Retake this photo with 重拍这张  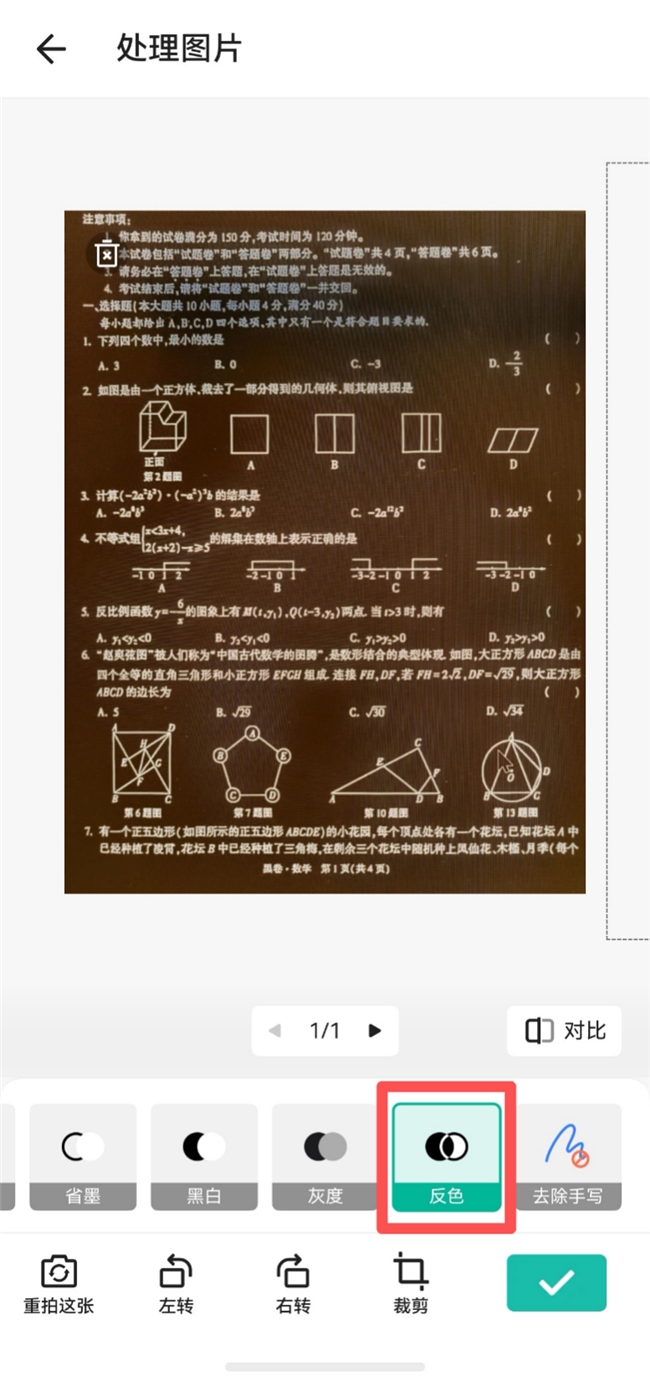coord(59,1284)
